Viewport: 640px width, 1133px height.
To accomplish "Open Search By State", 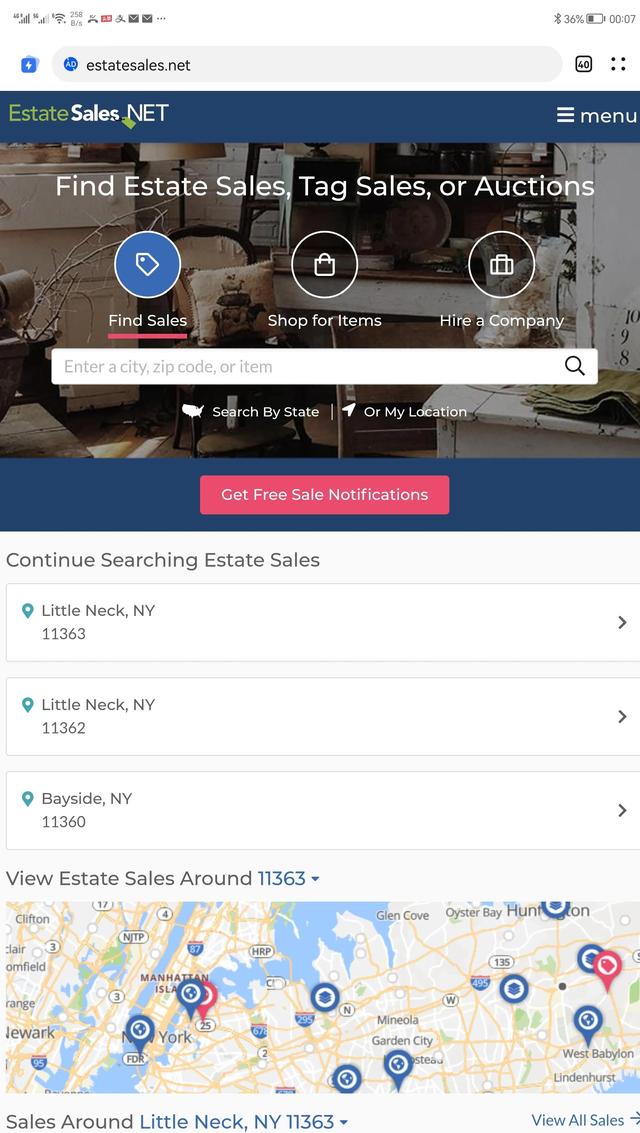I will click(252, 412).
